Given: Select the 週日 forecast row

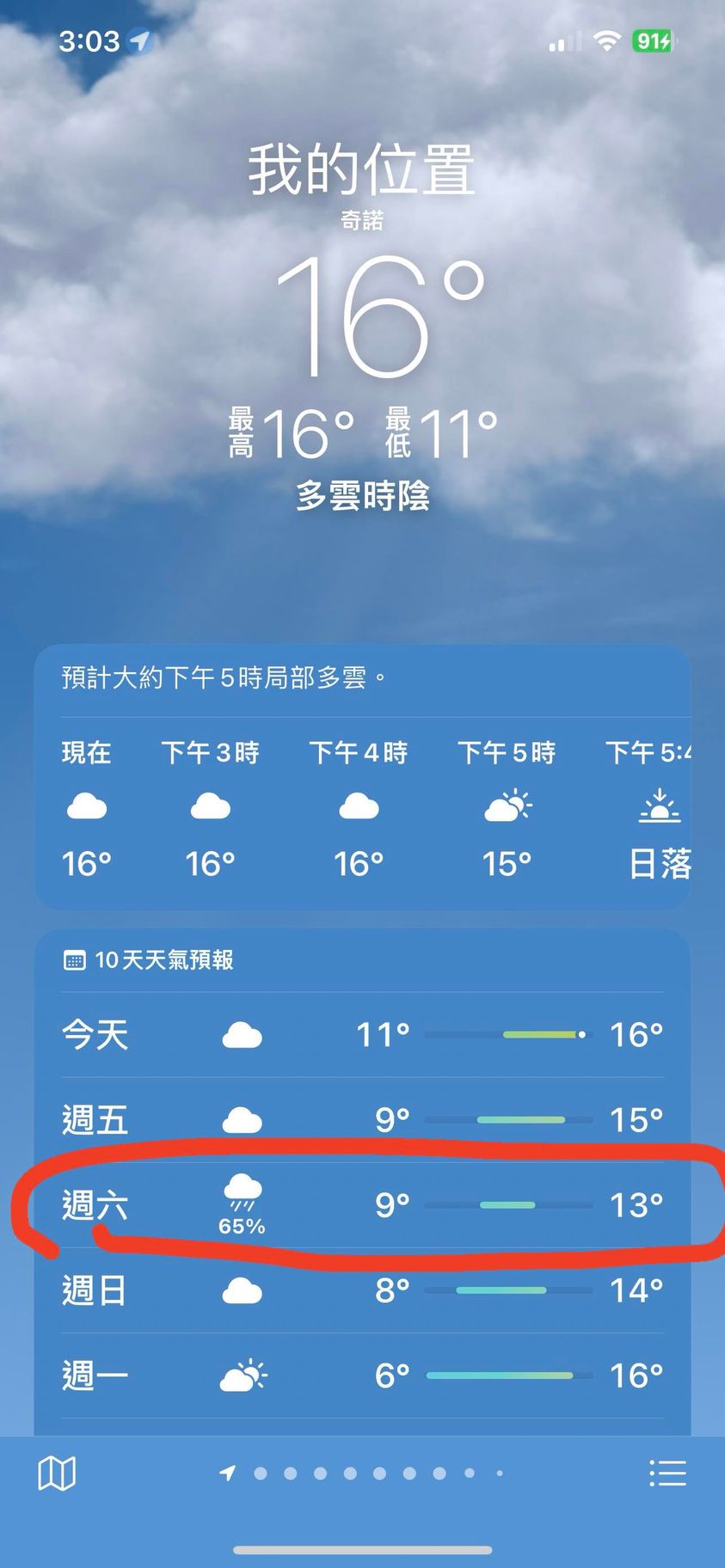Looking at the screenshot, I should click(362, 1289).
